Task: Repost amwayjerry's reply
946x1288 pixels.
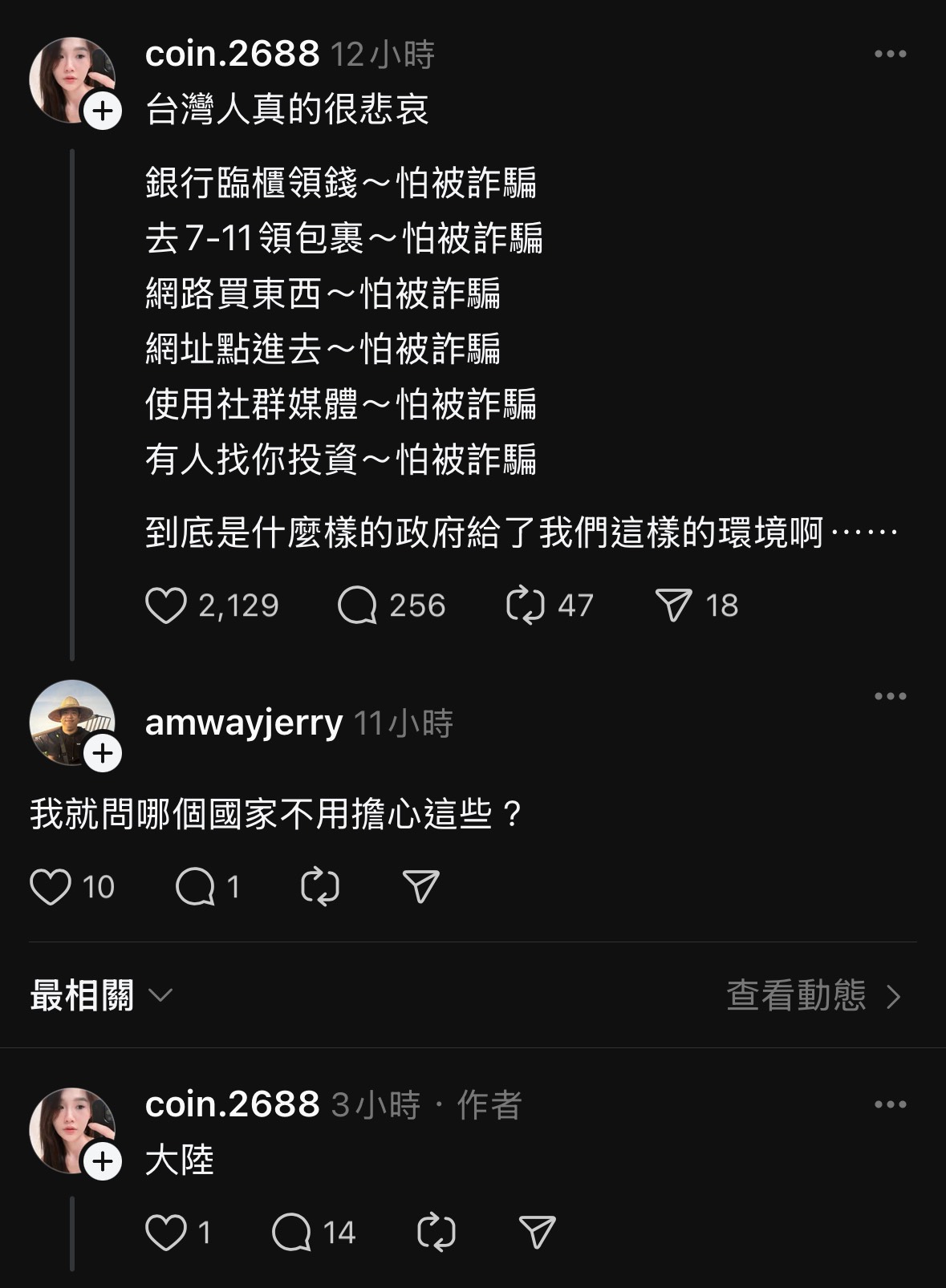Action: (x=320, y=887)
